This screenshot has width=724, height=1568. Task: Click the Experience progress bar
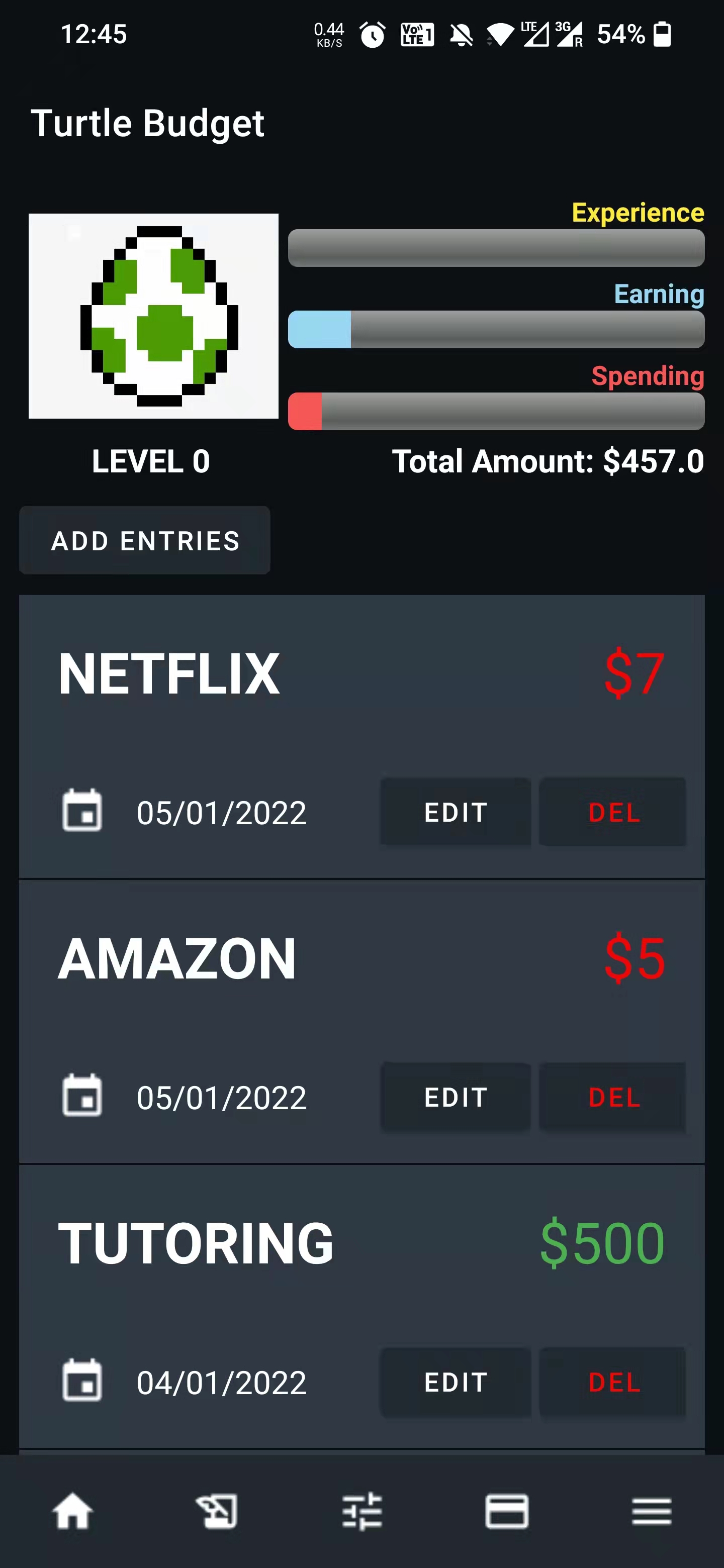(496, 248)
